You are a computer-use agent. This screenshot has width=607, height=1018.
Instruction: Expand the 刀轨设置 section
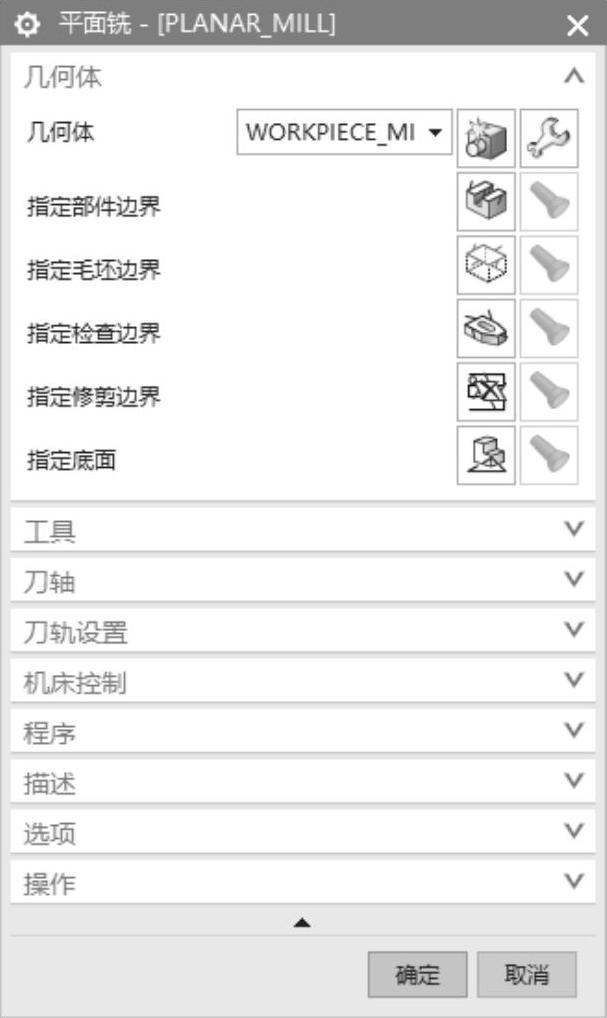(573, 630)
